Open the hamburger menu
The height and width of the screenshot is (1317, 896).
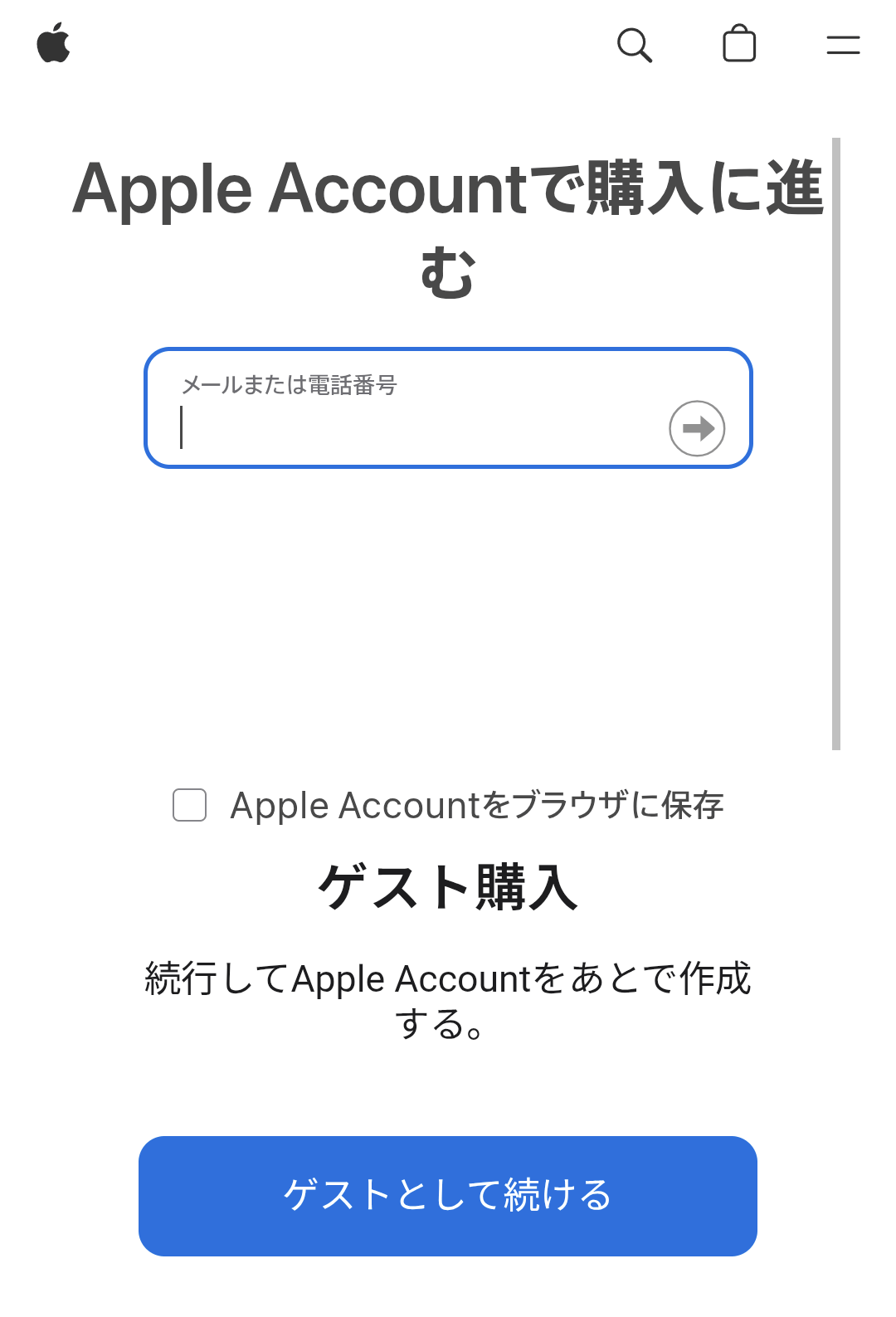(843, 45)
